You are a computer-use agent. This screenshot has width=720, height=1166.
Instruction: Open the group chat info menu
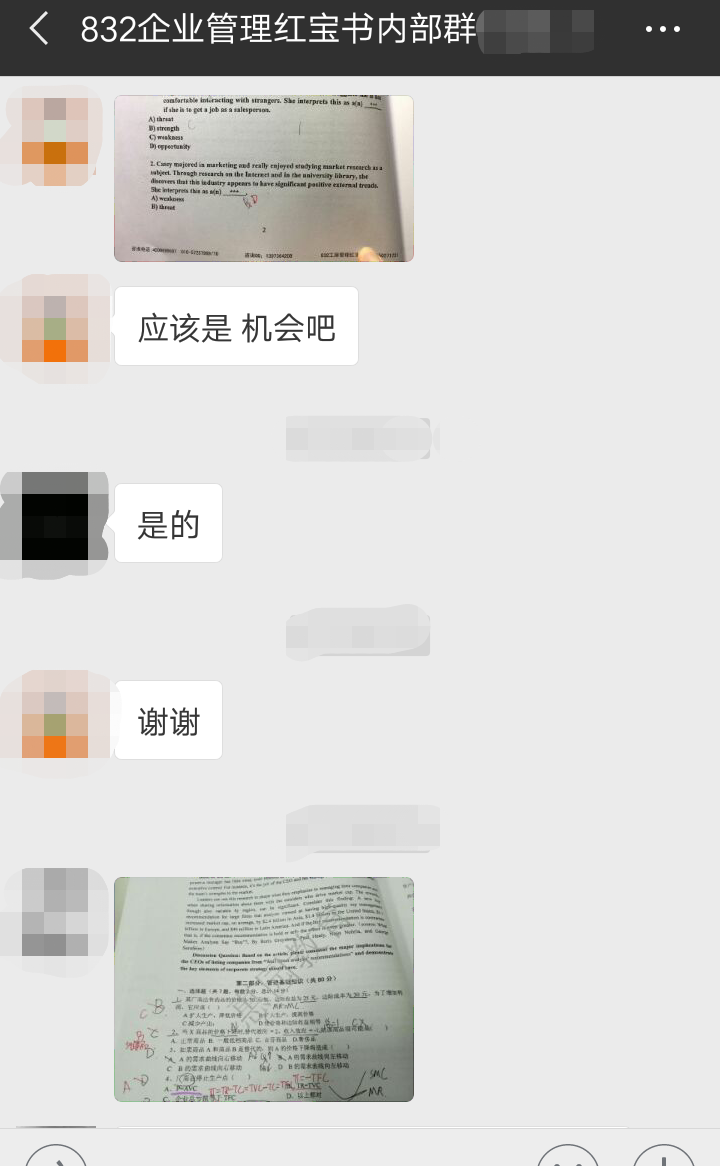(x=662, y=30)
